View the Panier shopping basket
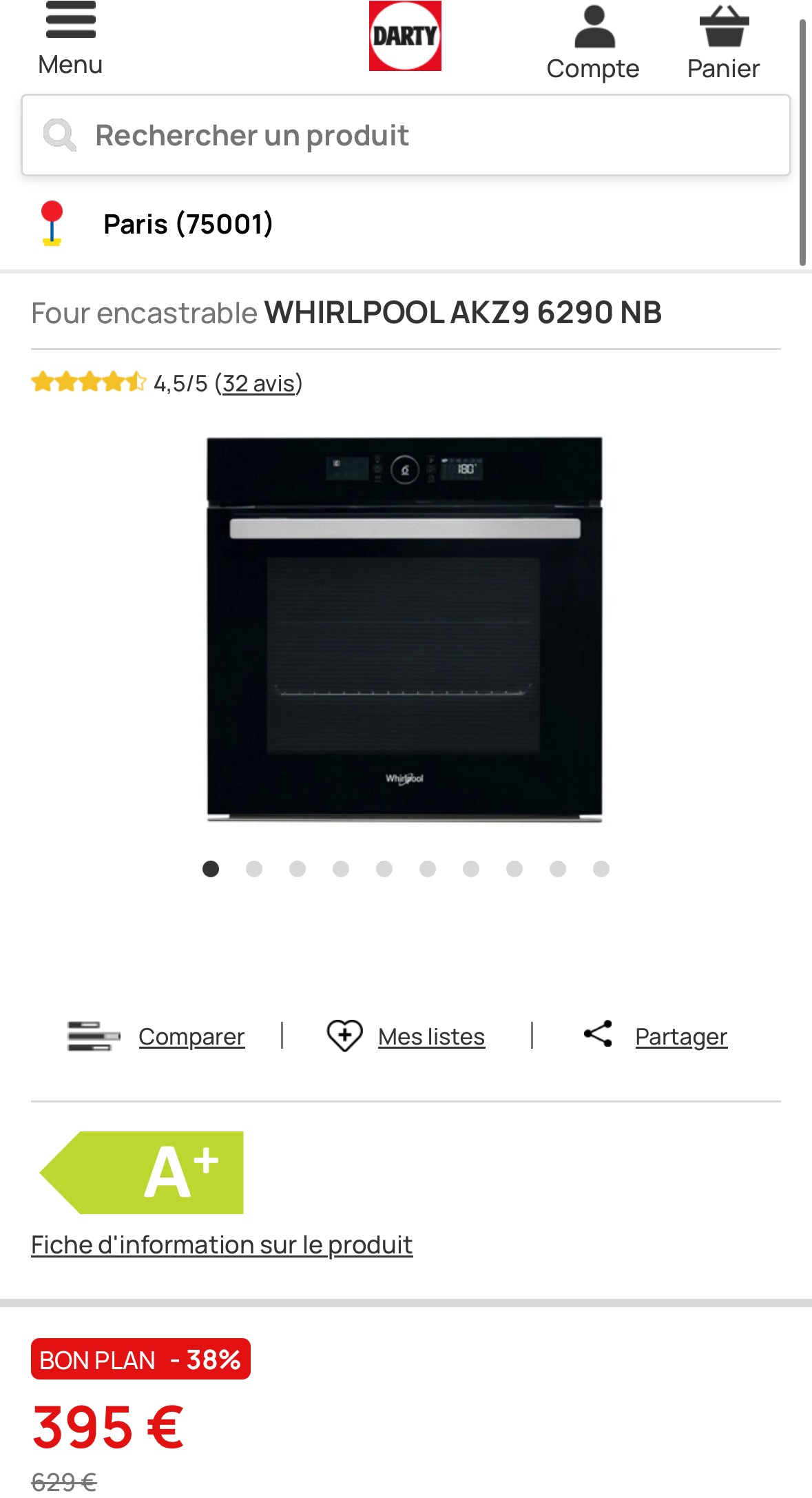Image resolution: width=812 pixels, height=1498 pixels. [x=723, y=43]
